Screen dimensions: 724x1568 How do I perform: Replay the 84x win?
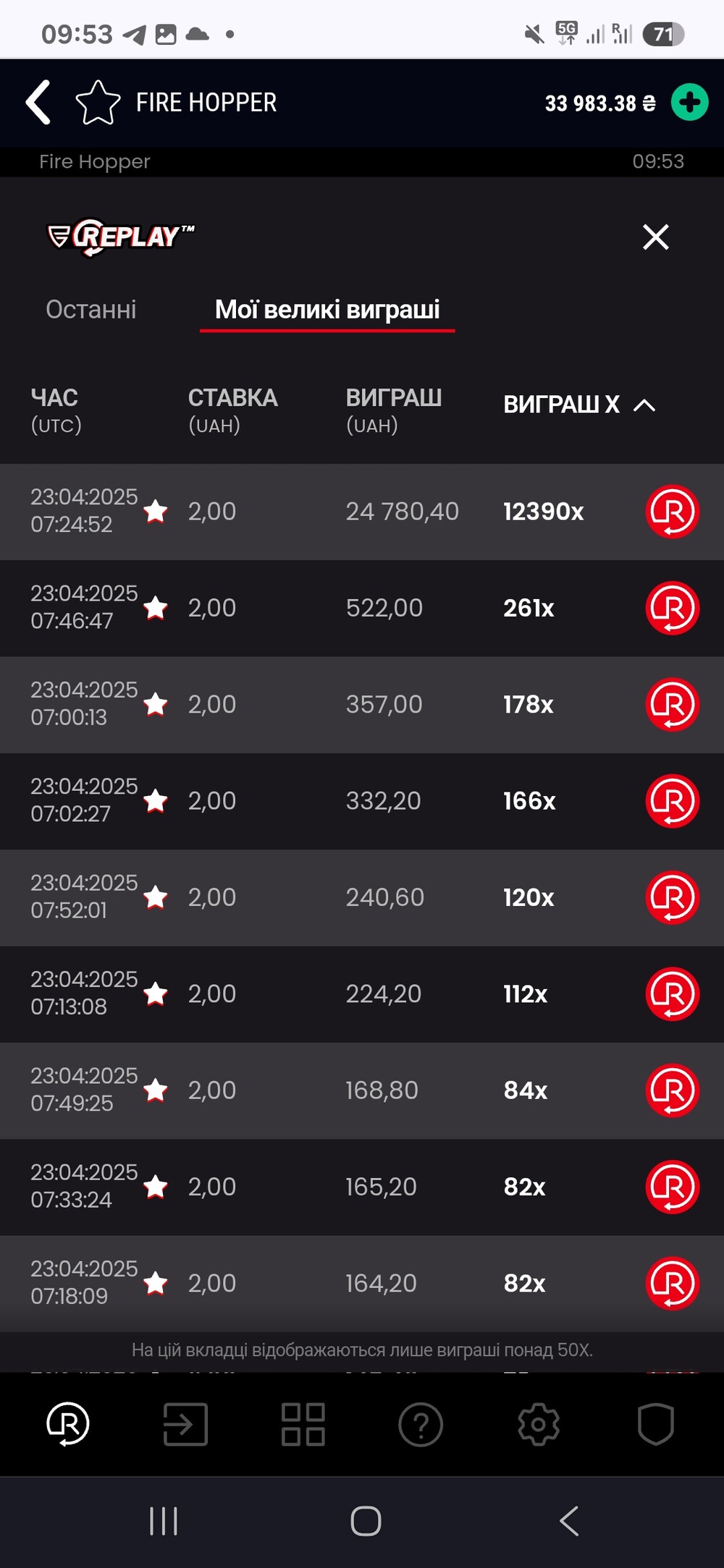(x=672, y=1090)
